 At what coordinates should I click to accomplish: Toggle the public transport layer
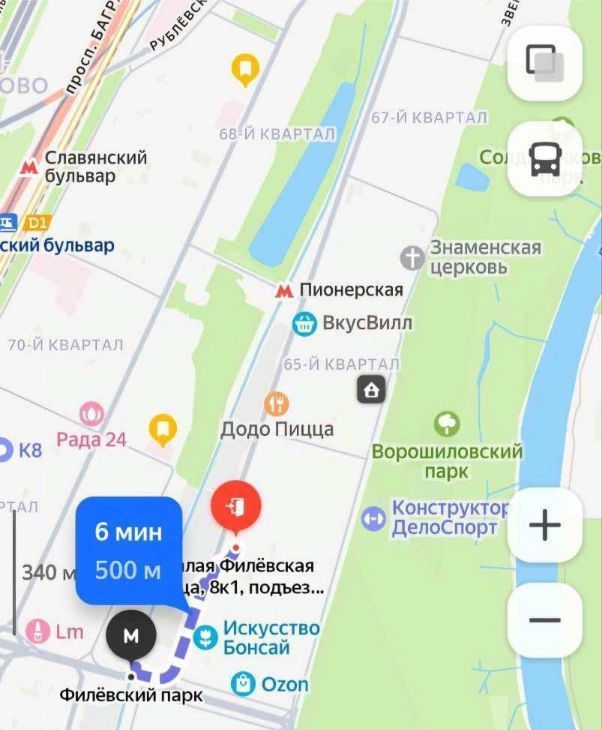(545, 158)
